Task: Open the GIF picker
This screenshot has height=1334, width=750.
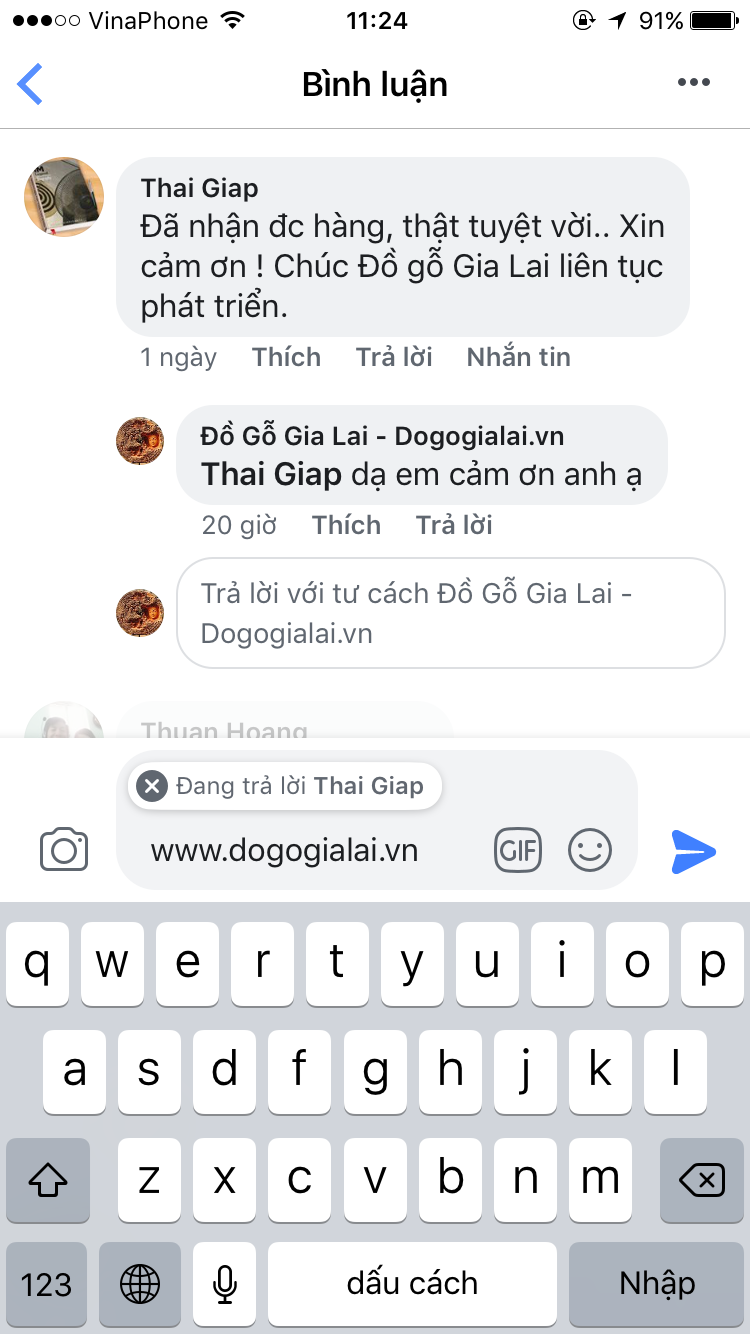Action: pos(518,851)
